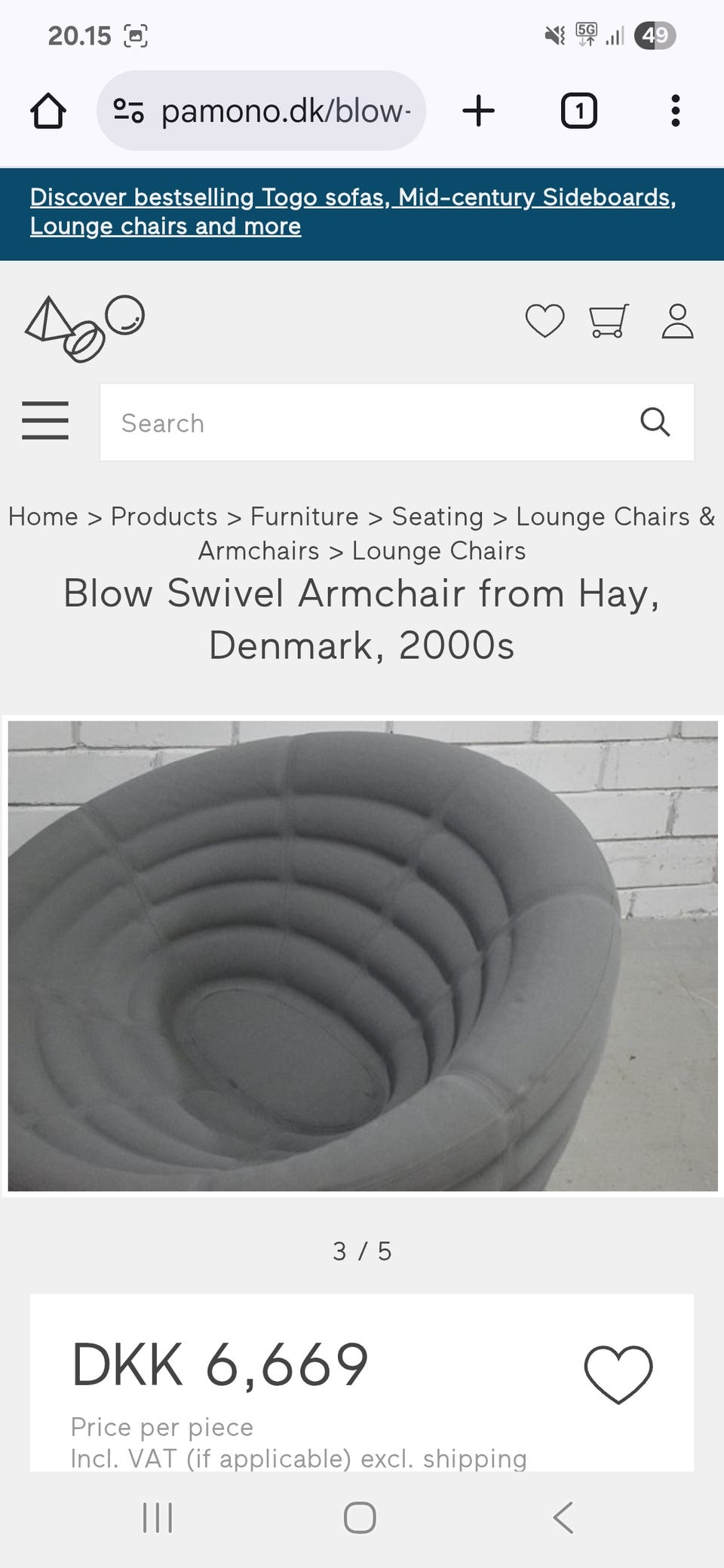This screenshot has width=724, height=1568.
Task: Open the browser home page
Action: (48, 112)
